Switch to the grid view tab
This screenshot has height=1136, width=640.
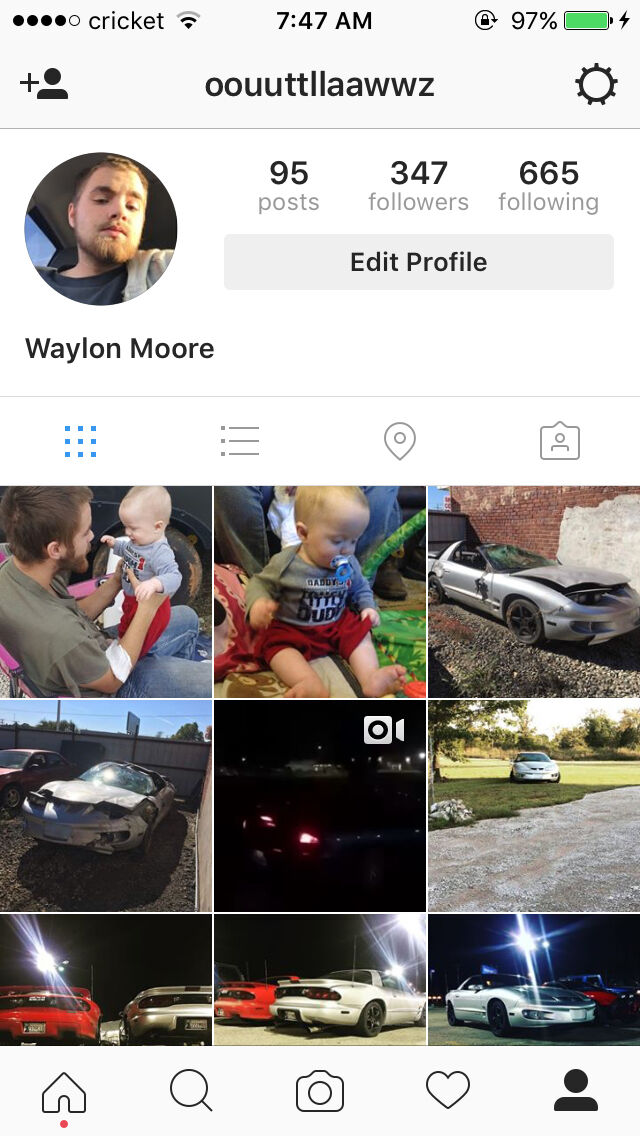[x=80, y=441]
